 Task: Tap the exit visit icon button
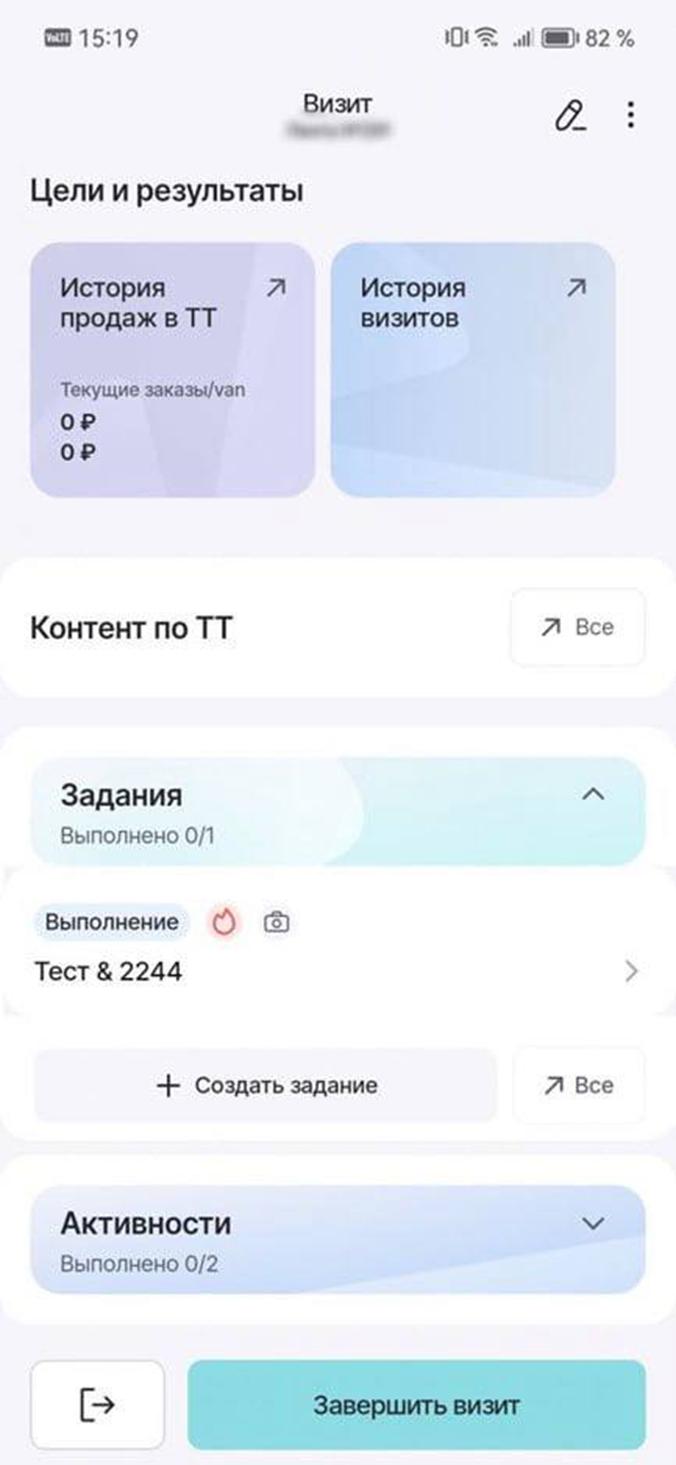point(97,1405)
